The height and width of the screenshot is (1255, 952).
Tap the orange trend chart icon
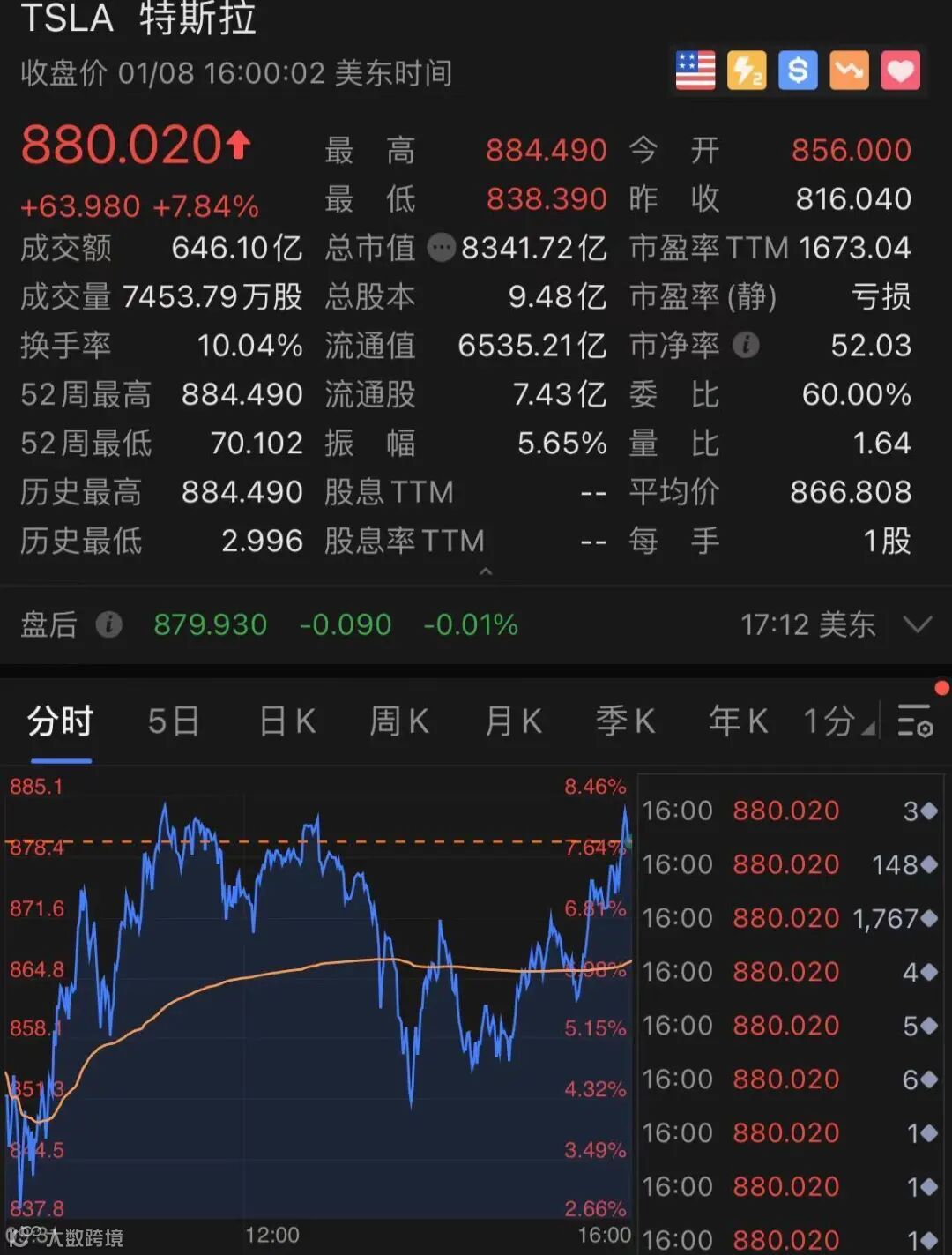[849, 71]
